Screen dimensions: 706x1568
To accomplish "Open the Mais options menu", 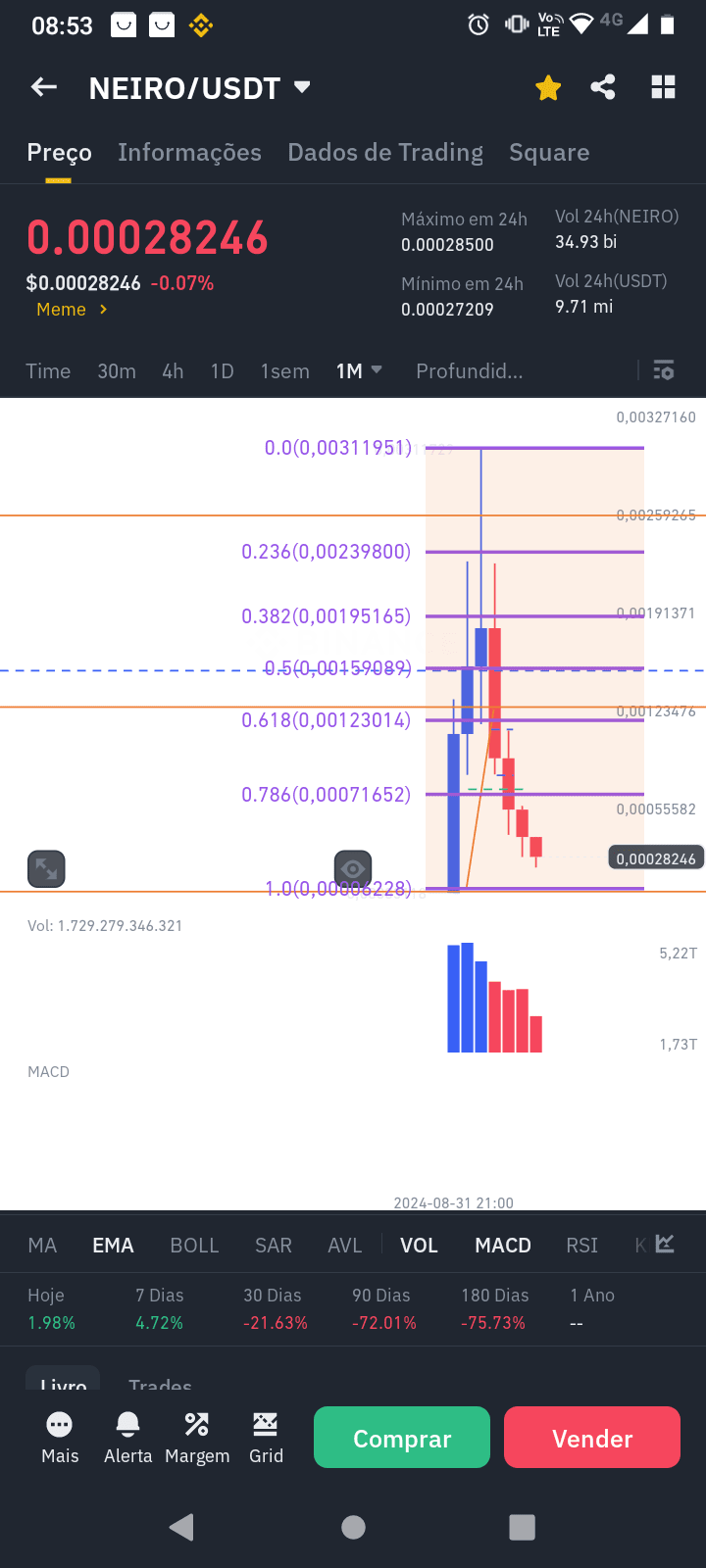I will (x=60, y=1438).
